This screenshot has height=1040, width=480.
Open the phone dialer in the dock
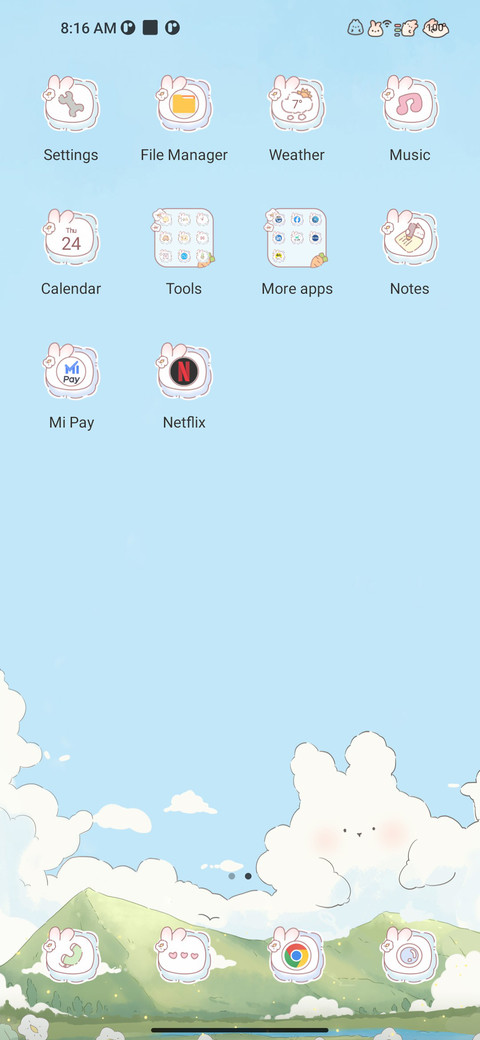(x=71, y=954)
